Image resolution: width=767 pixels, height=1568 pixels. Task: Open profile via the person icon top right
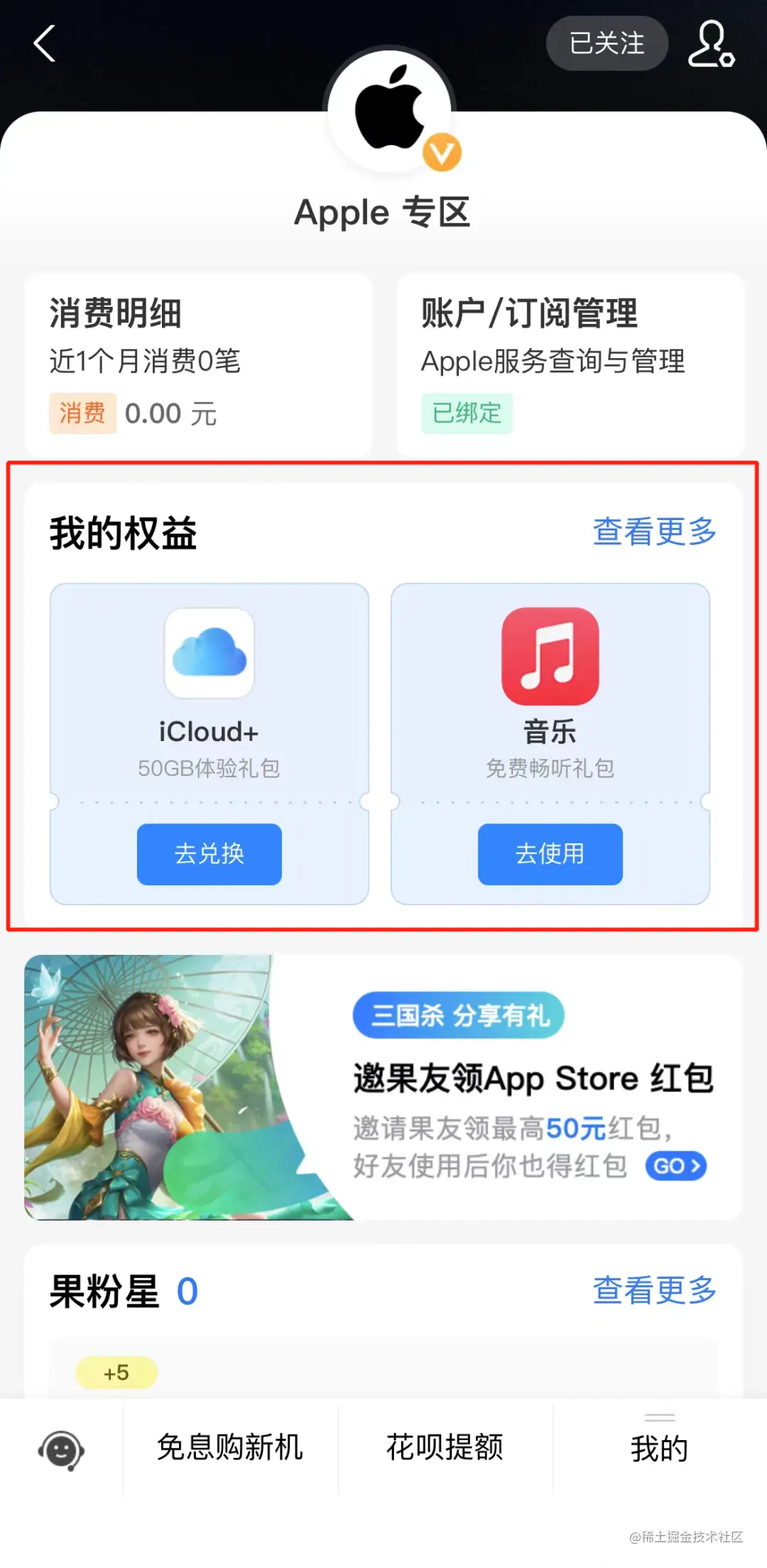[711, 44]
